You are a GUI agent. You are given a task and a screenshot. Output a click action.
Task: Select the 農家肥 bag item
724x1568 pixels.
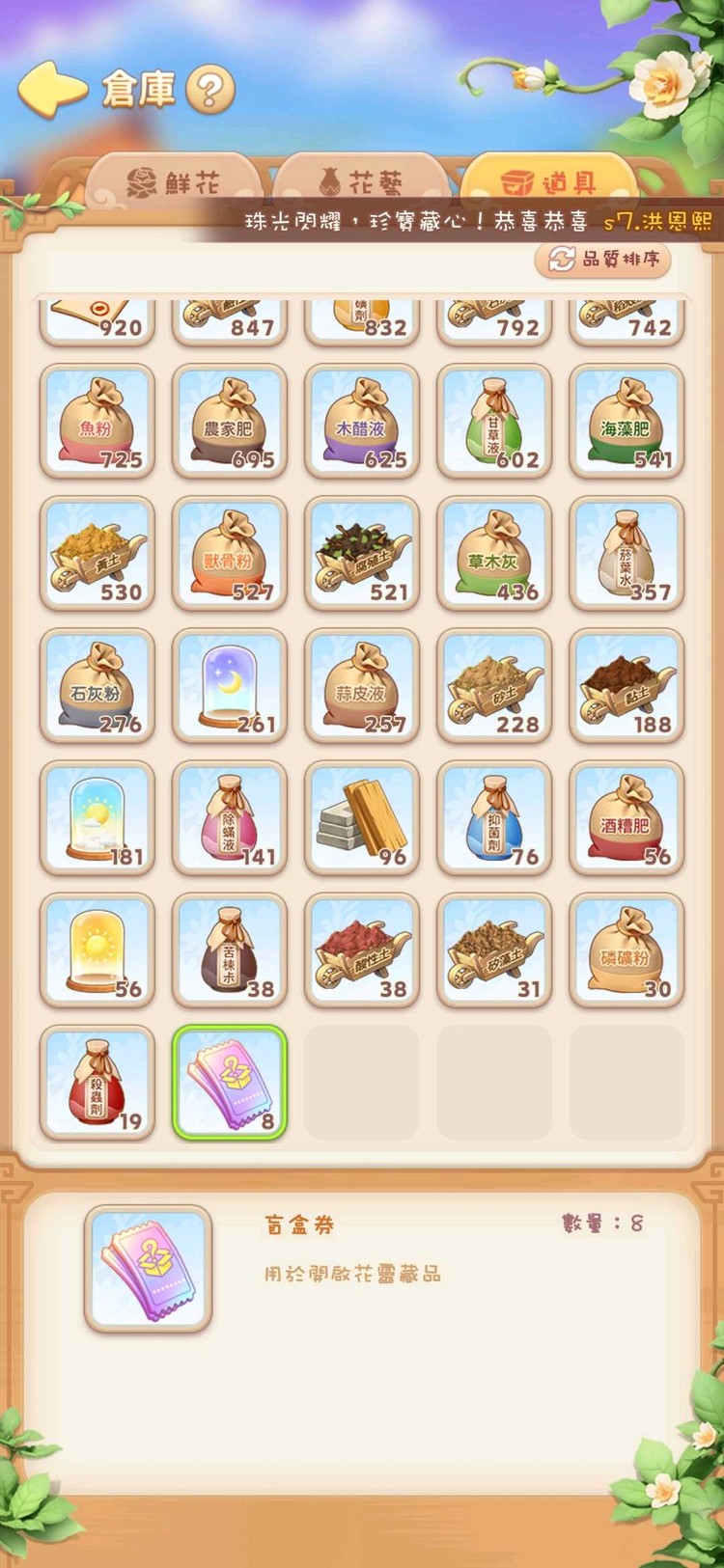230,422
